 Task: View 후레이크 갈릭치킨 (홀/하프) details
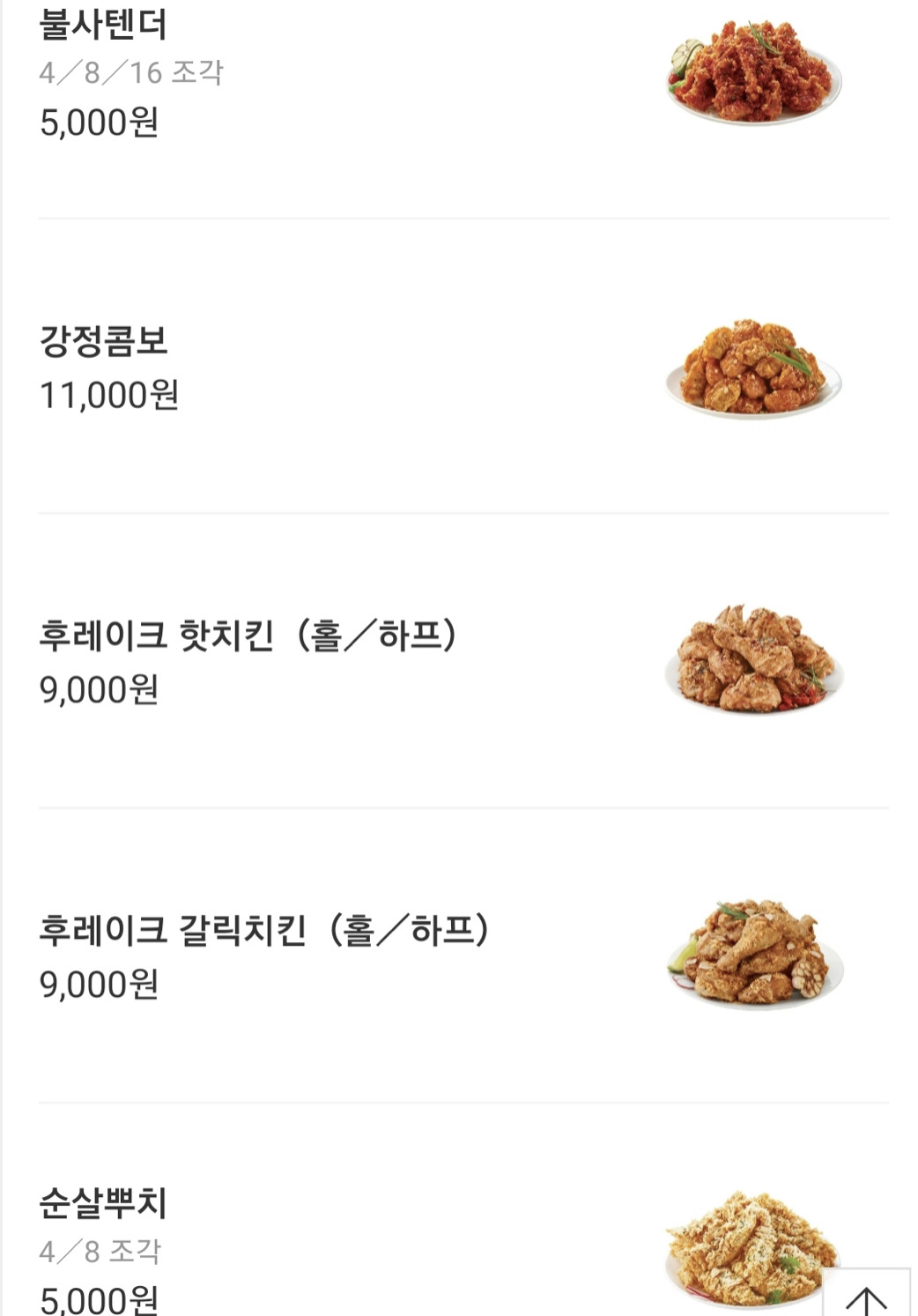coord(263,930)
